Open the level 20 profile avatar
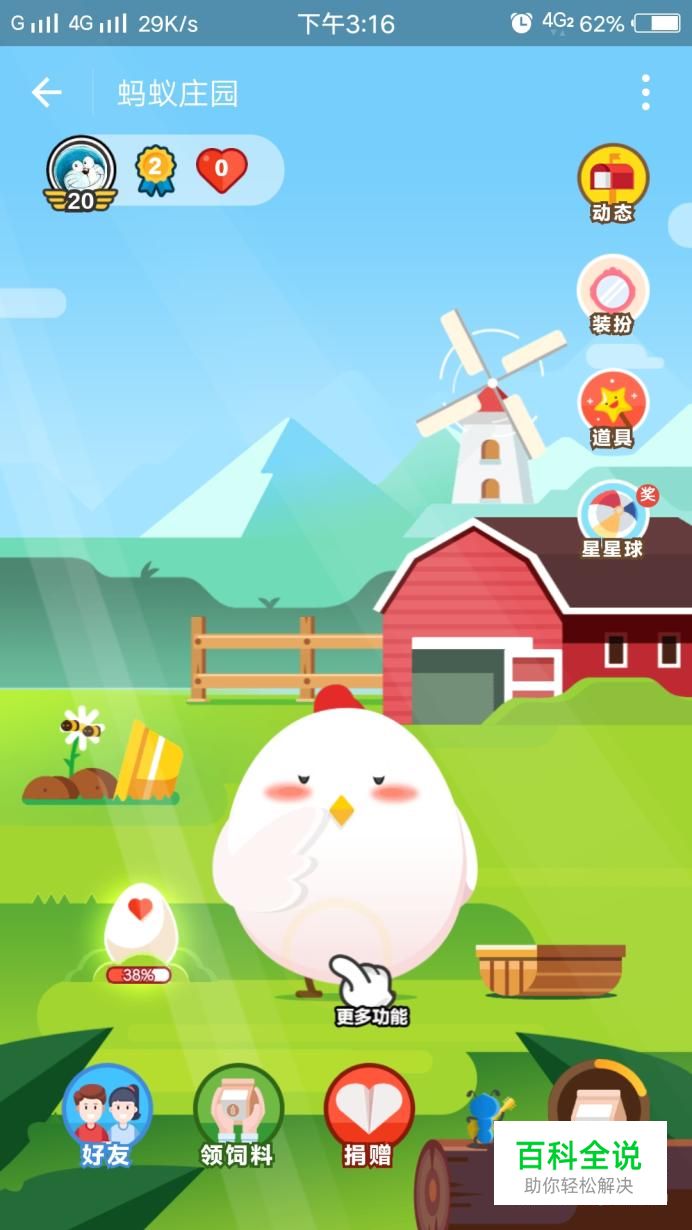The image size is (692, 1230). coord(80,174)
